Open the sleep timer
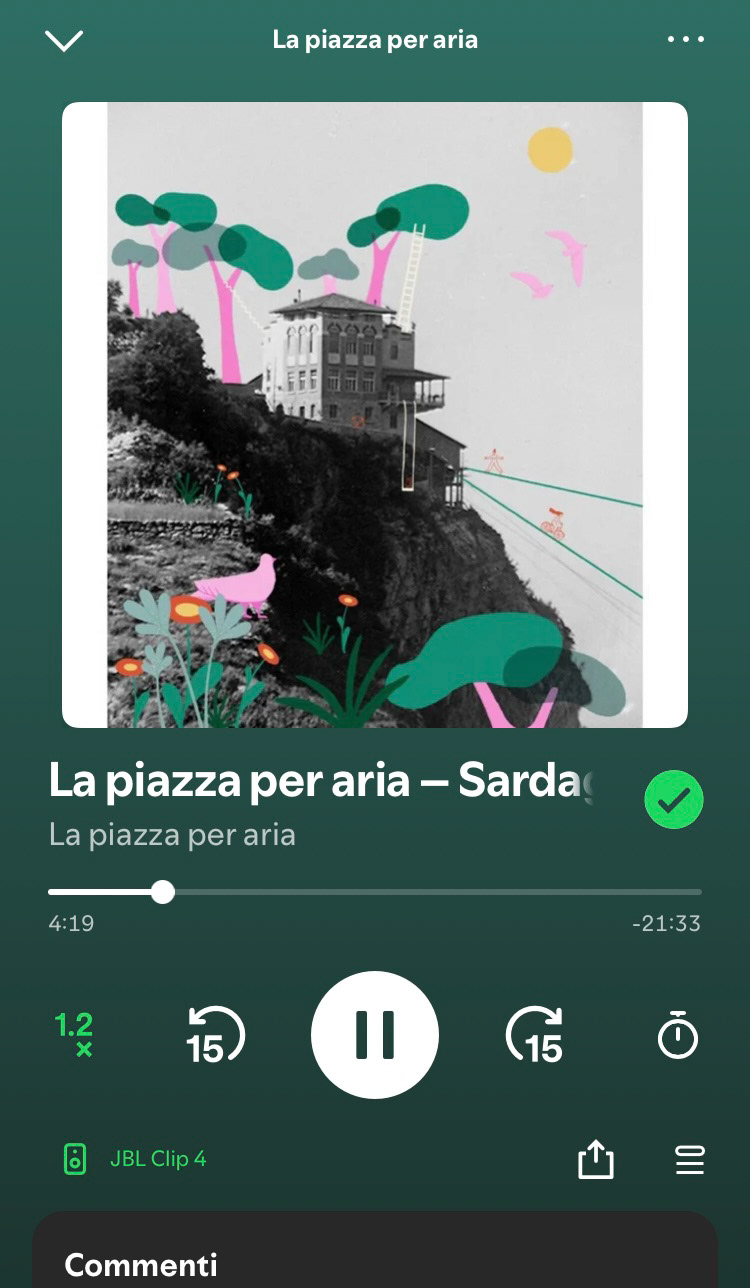Image resolution: width=750 pixels, height=1288 pixels. (677, 1035)
